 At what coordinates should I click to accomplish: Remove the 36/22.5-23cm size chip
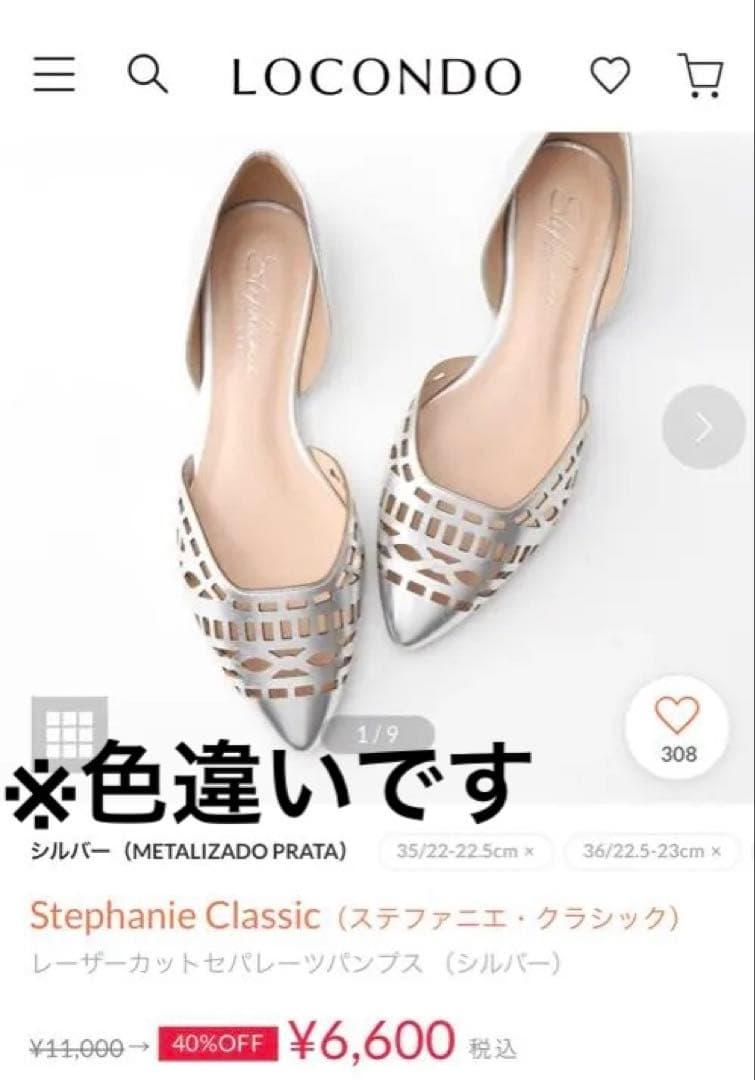click(x=716, y=851)
